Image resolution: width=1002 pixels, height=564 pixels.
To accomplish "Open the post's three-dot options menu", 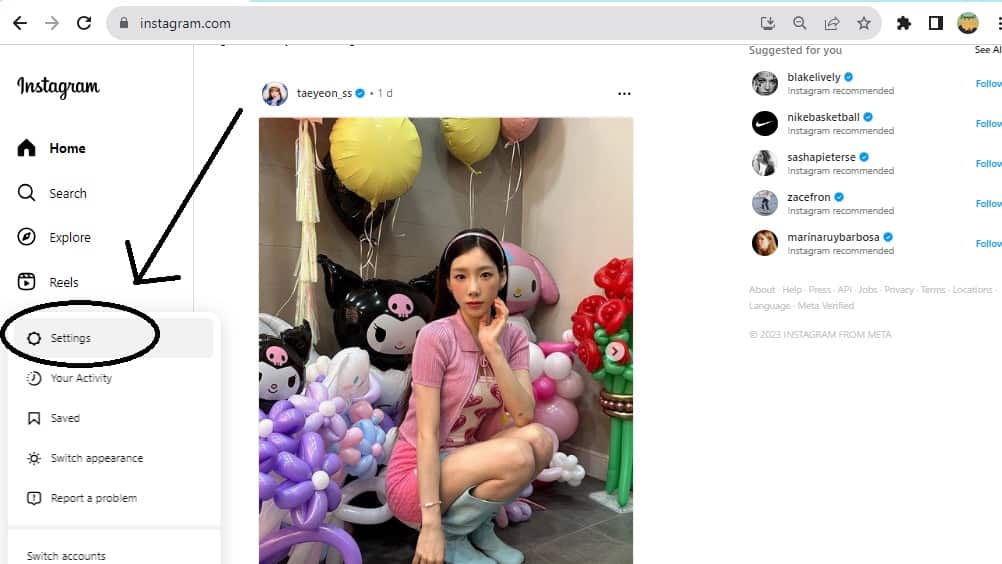I will pyautogui.click(x=624, y=94).
